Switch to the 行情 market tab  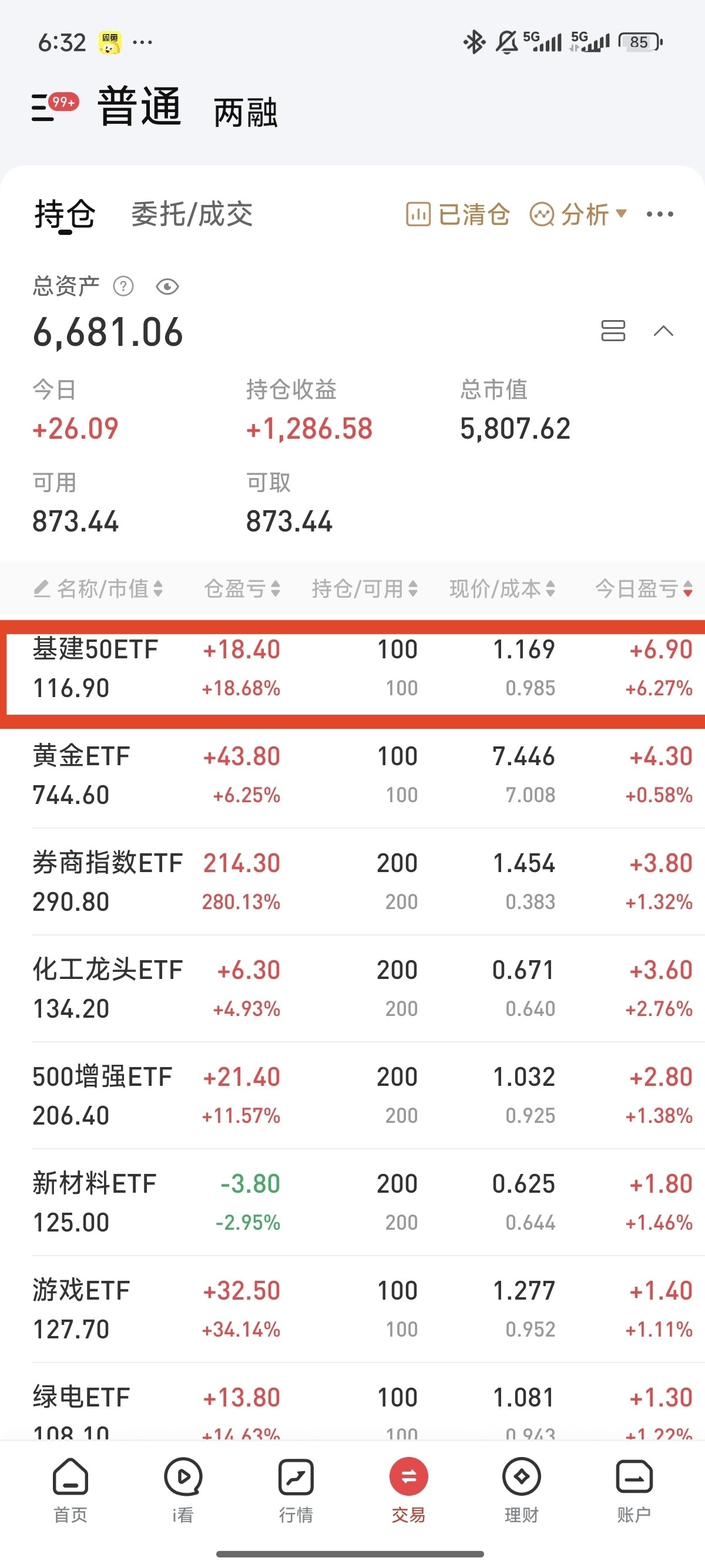coord(296,1490)
